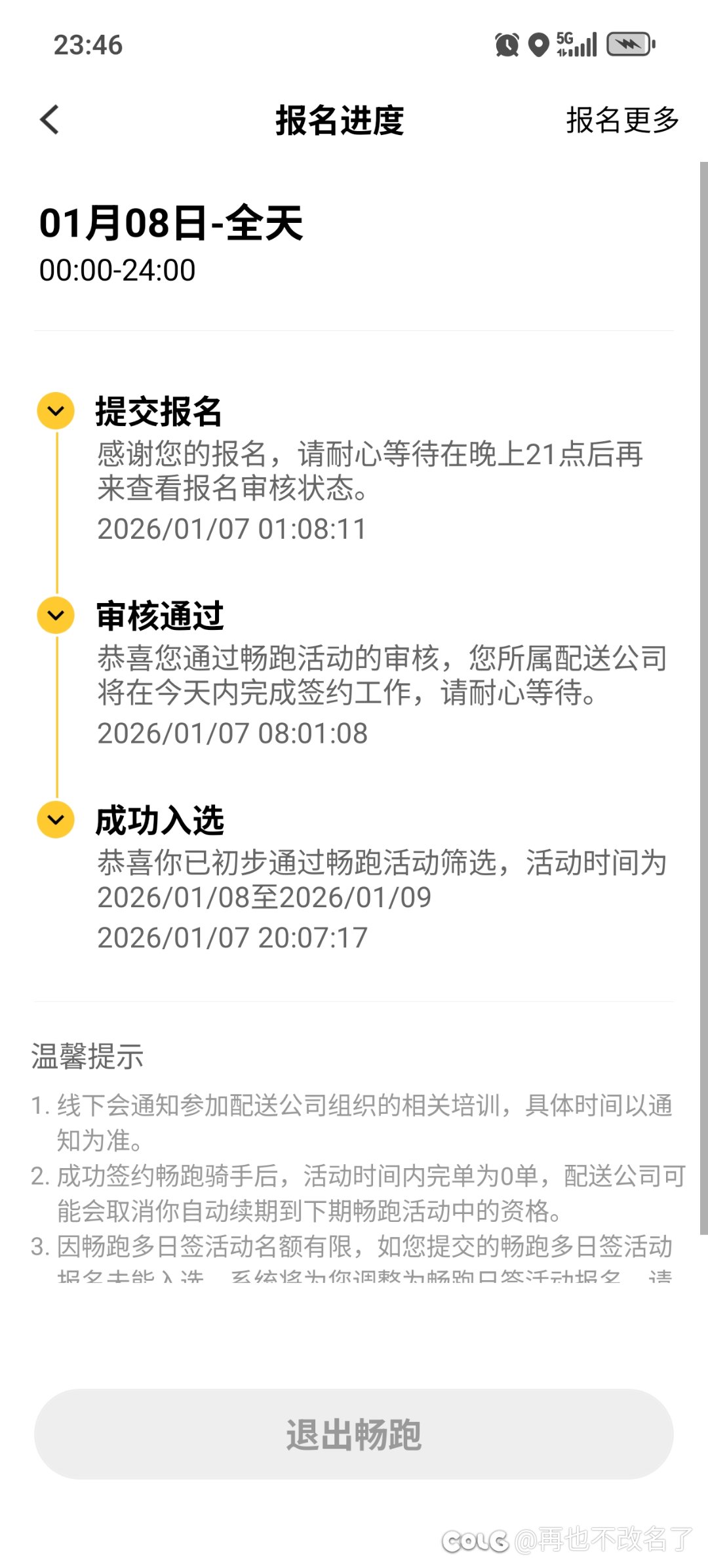Tap the yellow status badge beside 提交报名
Screen dimensions: 708x1568
56,410
